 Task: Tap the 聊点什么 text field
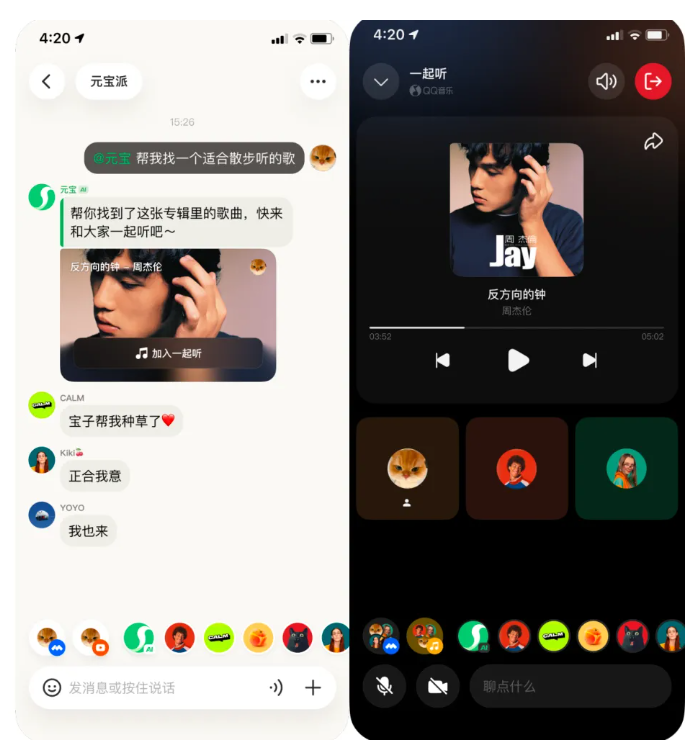click(570, 686)
